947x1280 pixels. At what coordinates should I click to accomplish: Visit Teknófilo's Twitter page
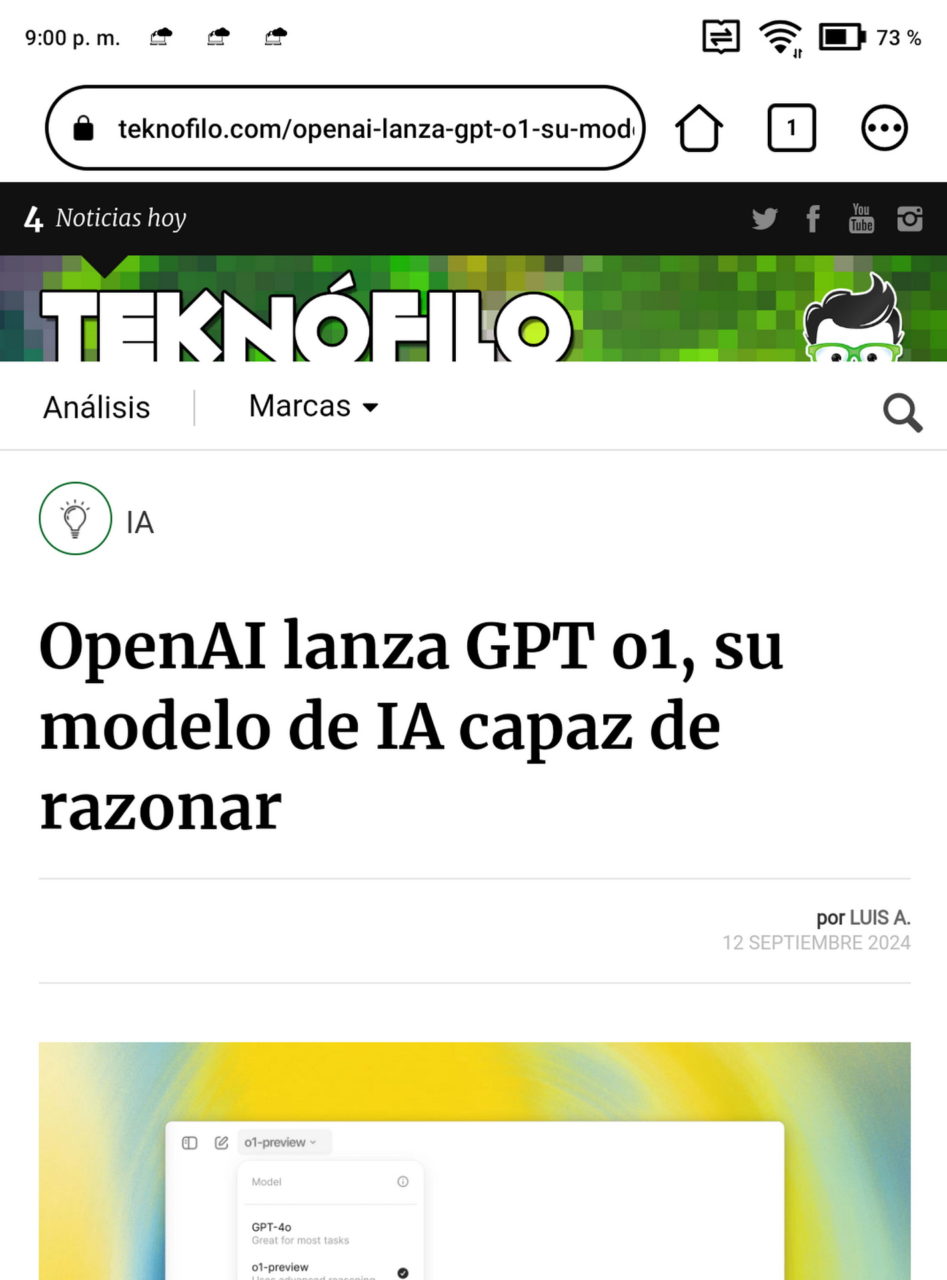[764, 219]
